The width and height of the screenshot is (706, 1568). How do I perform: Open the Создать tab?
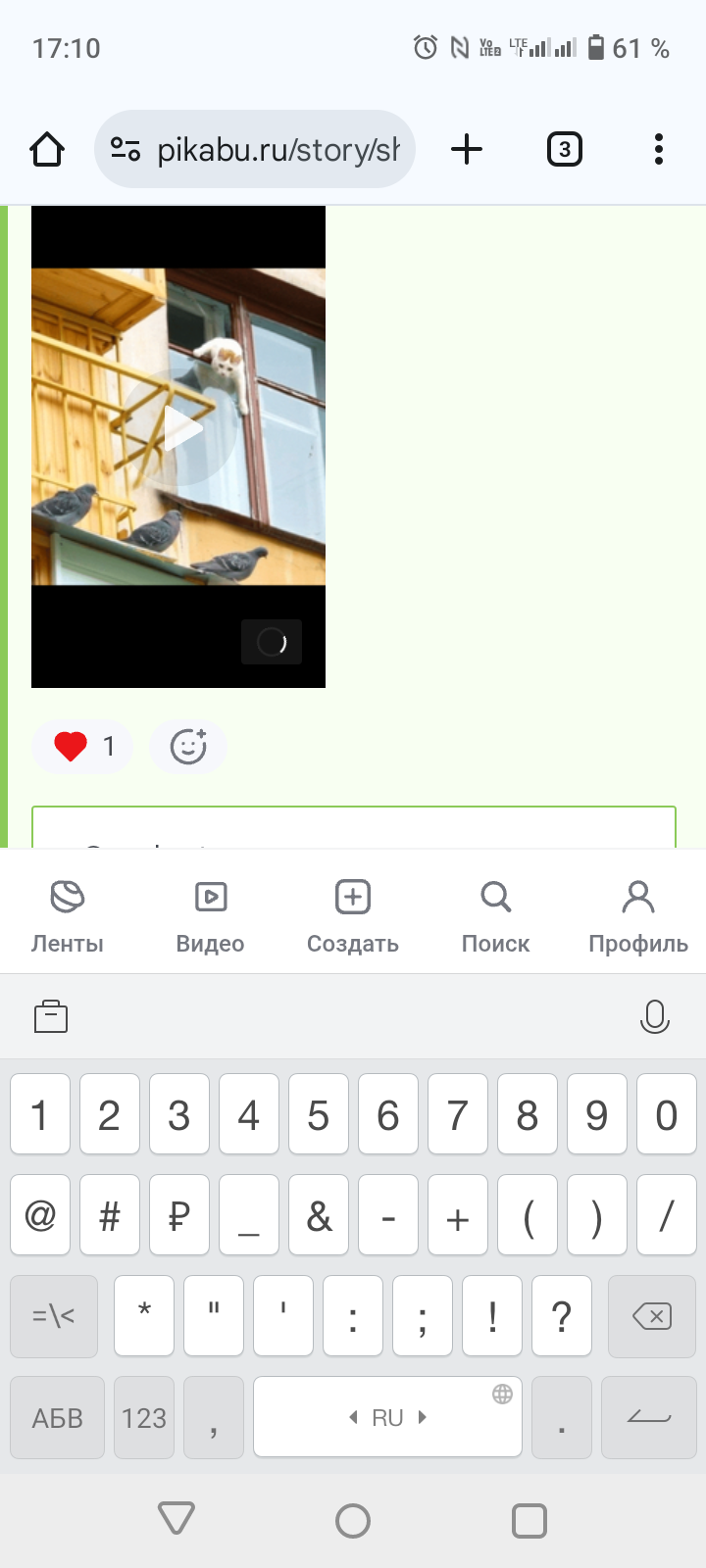click(x=353, y=914)
